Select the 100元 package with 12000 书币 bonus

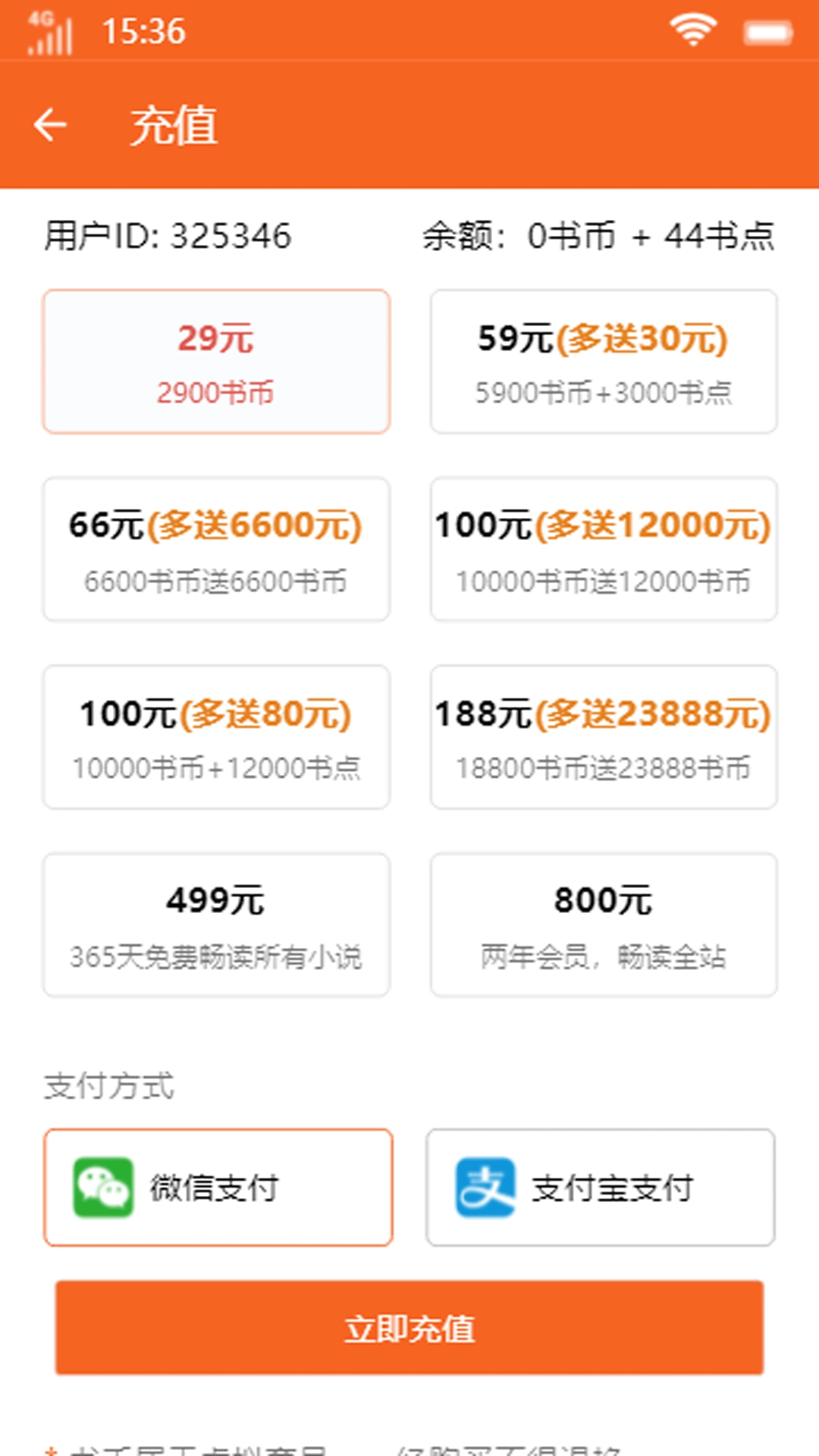pos(603,549)
